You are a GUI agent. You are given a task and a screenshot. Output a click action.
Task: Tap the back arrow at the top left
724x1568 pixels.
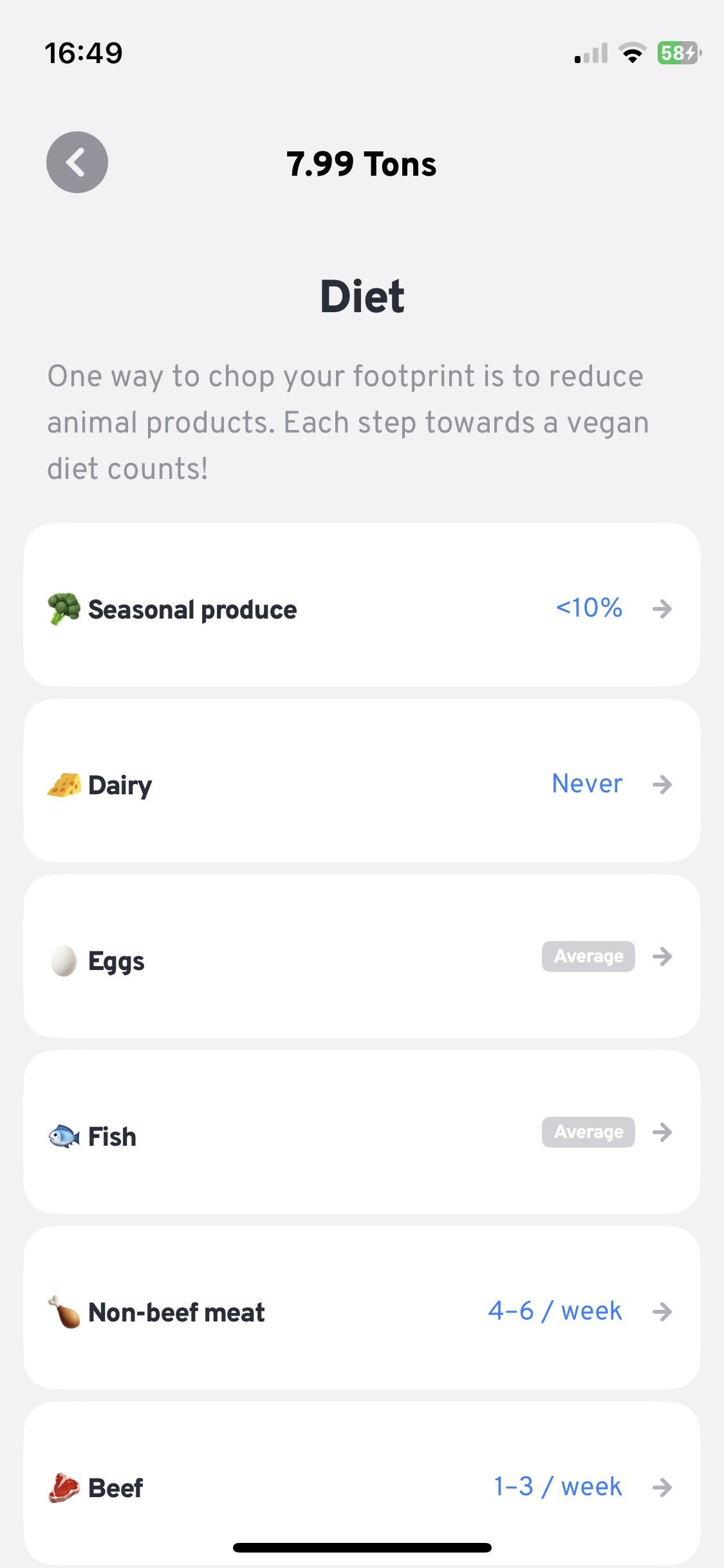77,162
